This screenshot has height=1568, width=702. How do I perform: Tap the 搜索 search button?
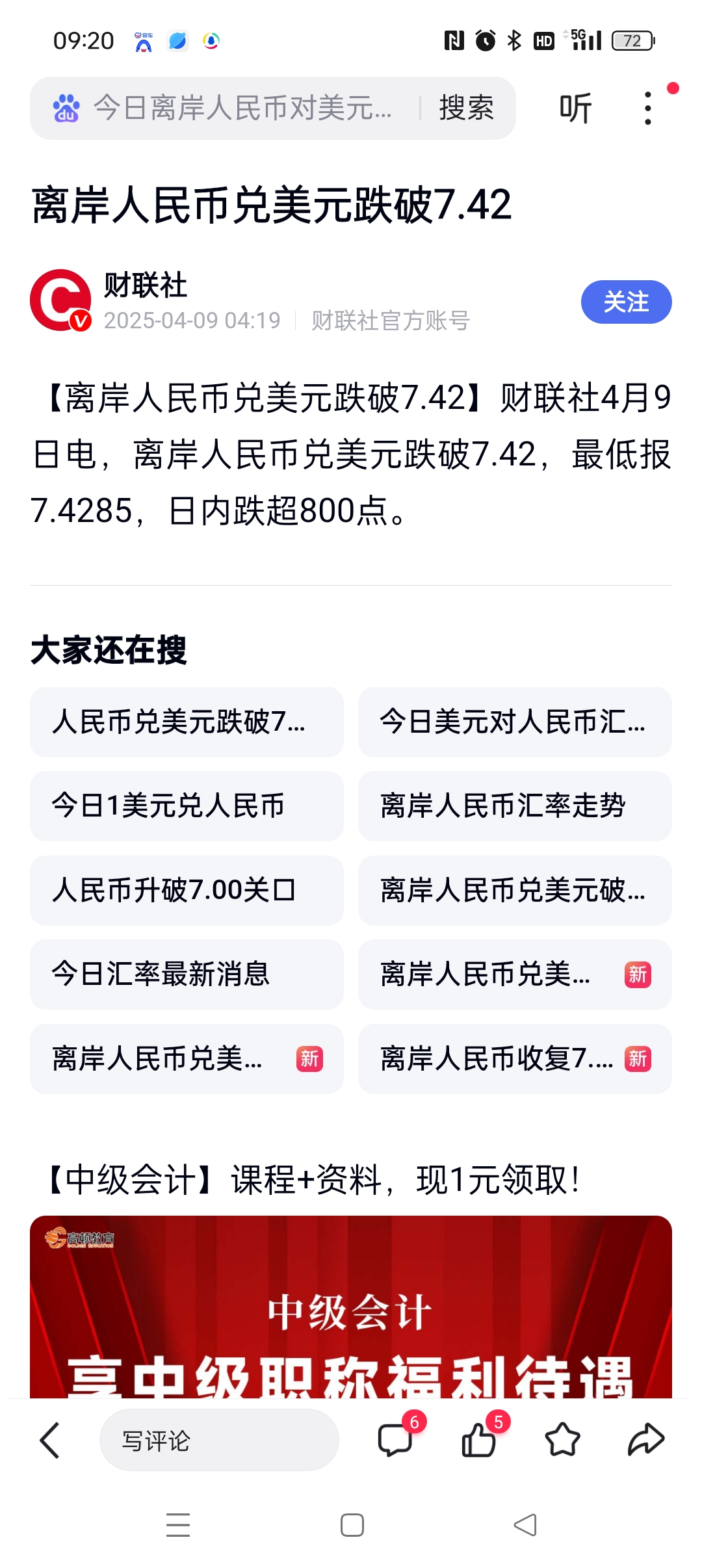click(x=467, y=107)
